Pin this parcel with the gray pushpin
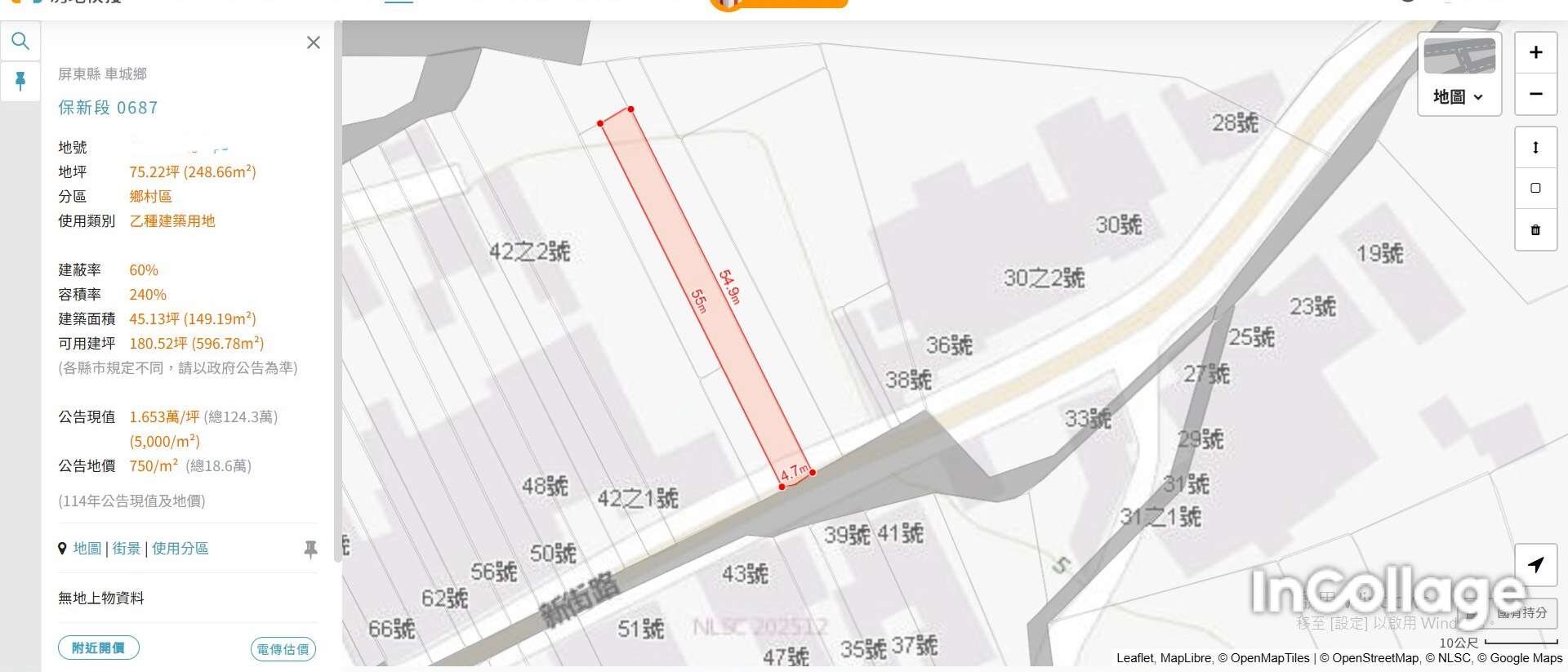This screenshot has width=1568, height=672. 310,549
